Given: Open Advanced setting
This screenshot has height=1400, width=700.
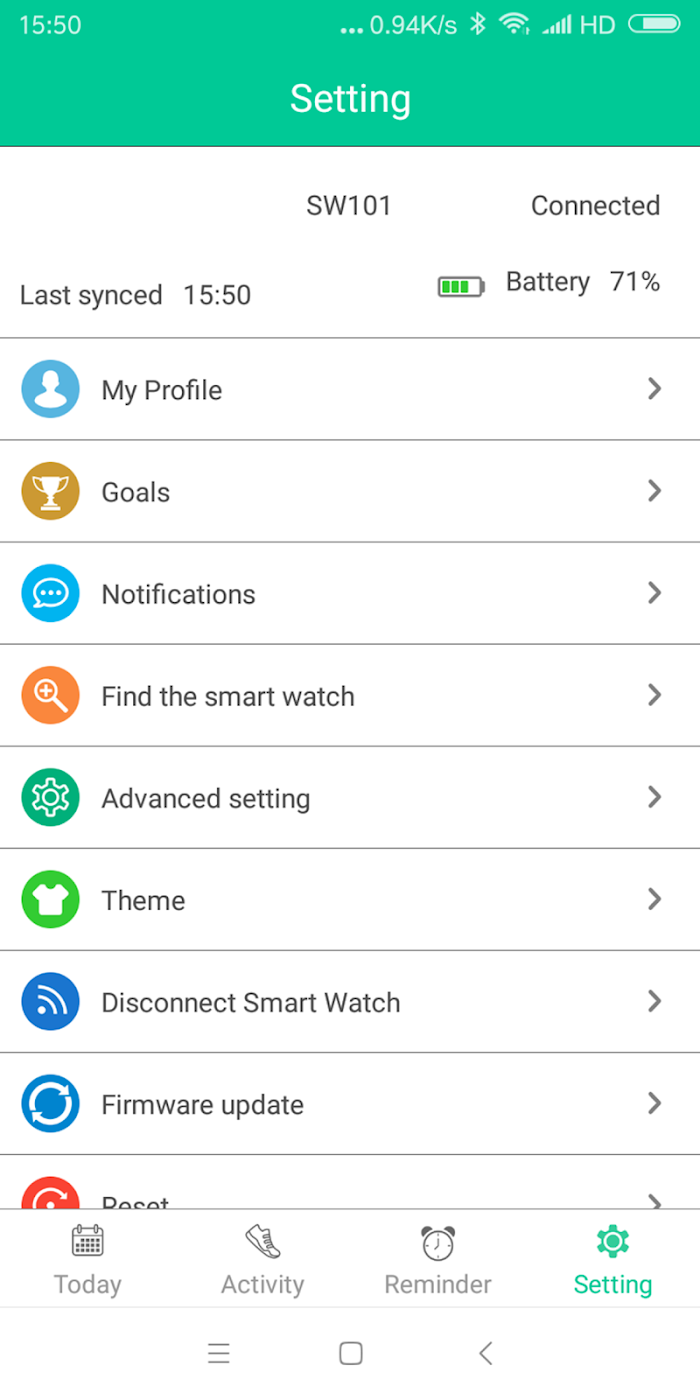Looking at the screenshot, I should (x=350, y=797).
